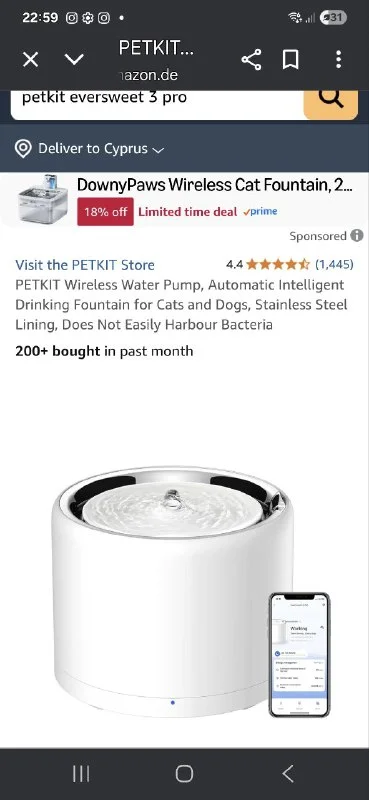Visit the PETKIT Store link

(85, 265)
